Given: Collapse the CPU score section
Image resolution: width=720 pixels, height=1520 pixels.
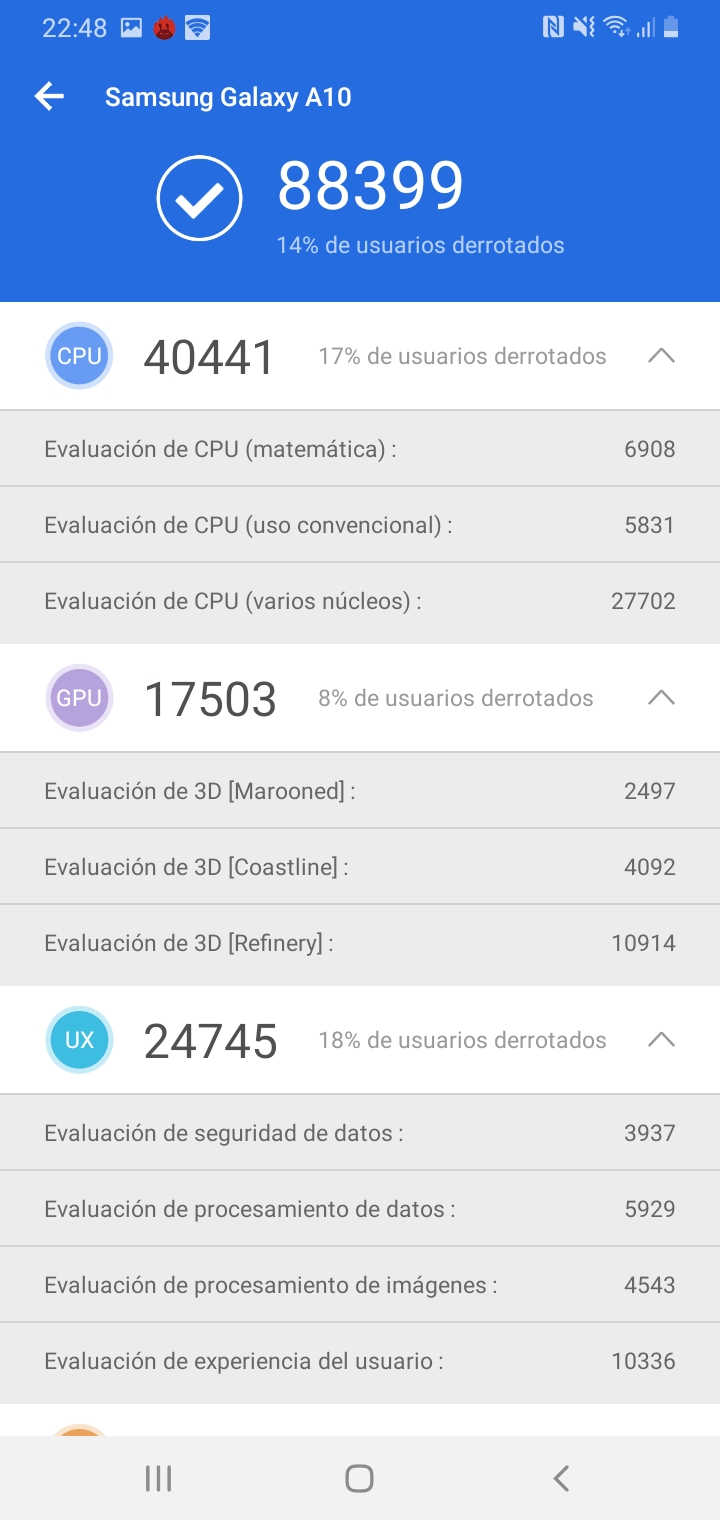Looking at the screenshot, I should click(661, 356).
